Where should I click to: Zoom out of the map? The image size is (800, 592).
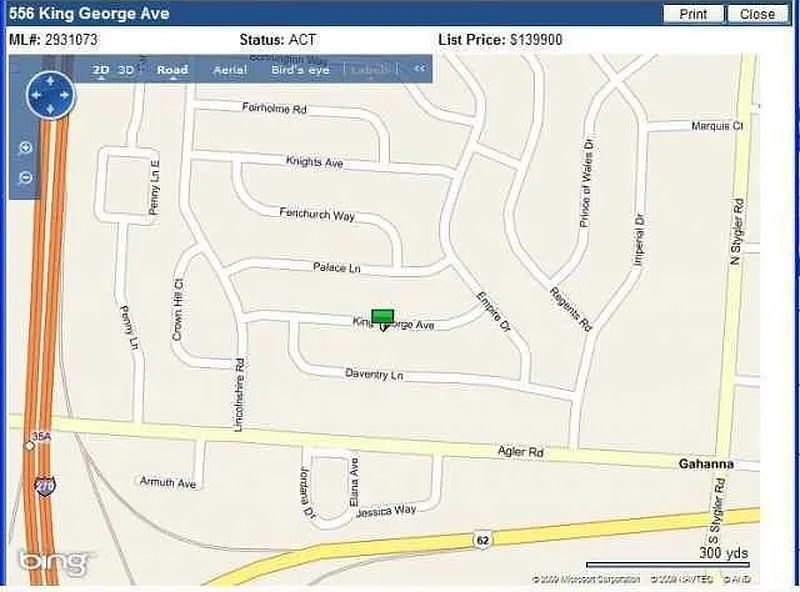26,177
